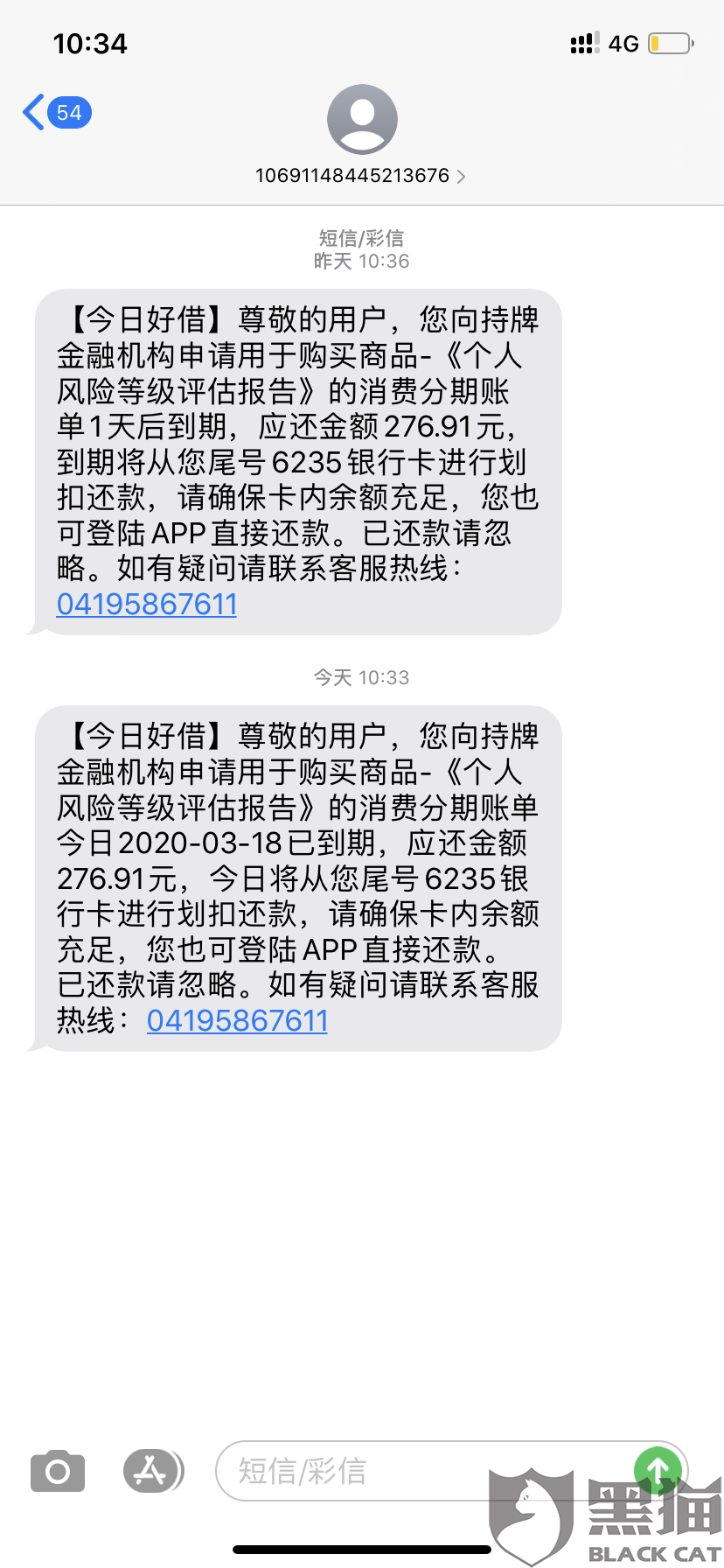Send the message with the green arrow
Viewport: 724px width, 1568px height.
click(658, 1471)
